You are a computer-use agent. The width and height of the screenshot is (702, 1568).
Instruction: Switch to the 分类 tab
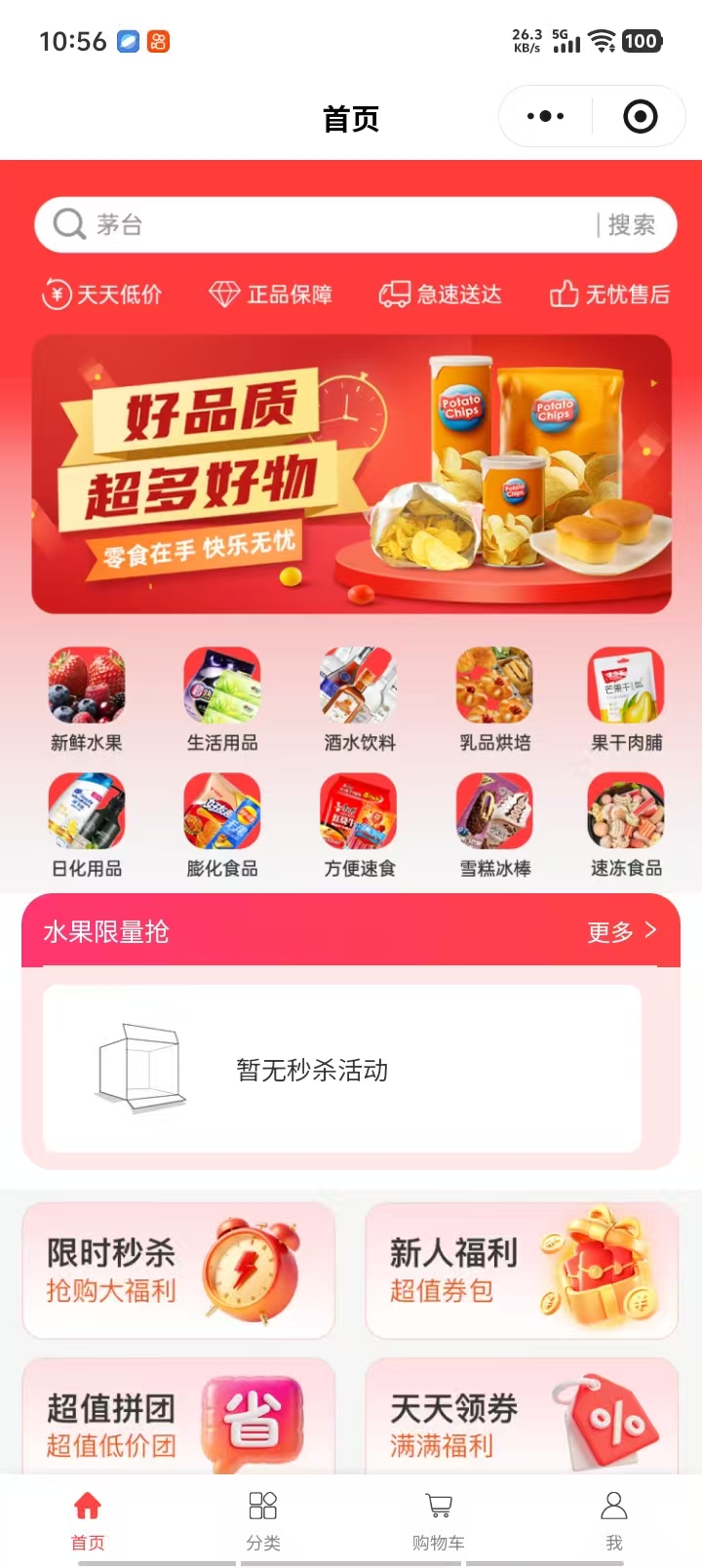click(263, 1519)
